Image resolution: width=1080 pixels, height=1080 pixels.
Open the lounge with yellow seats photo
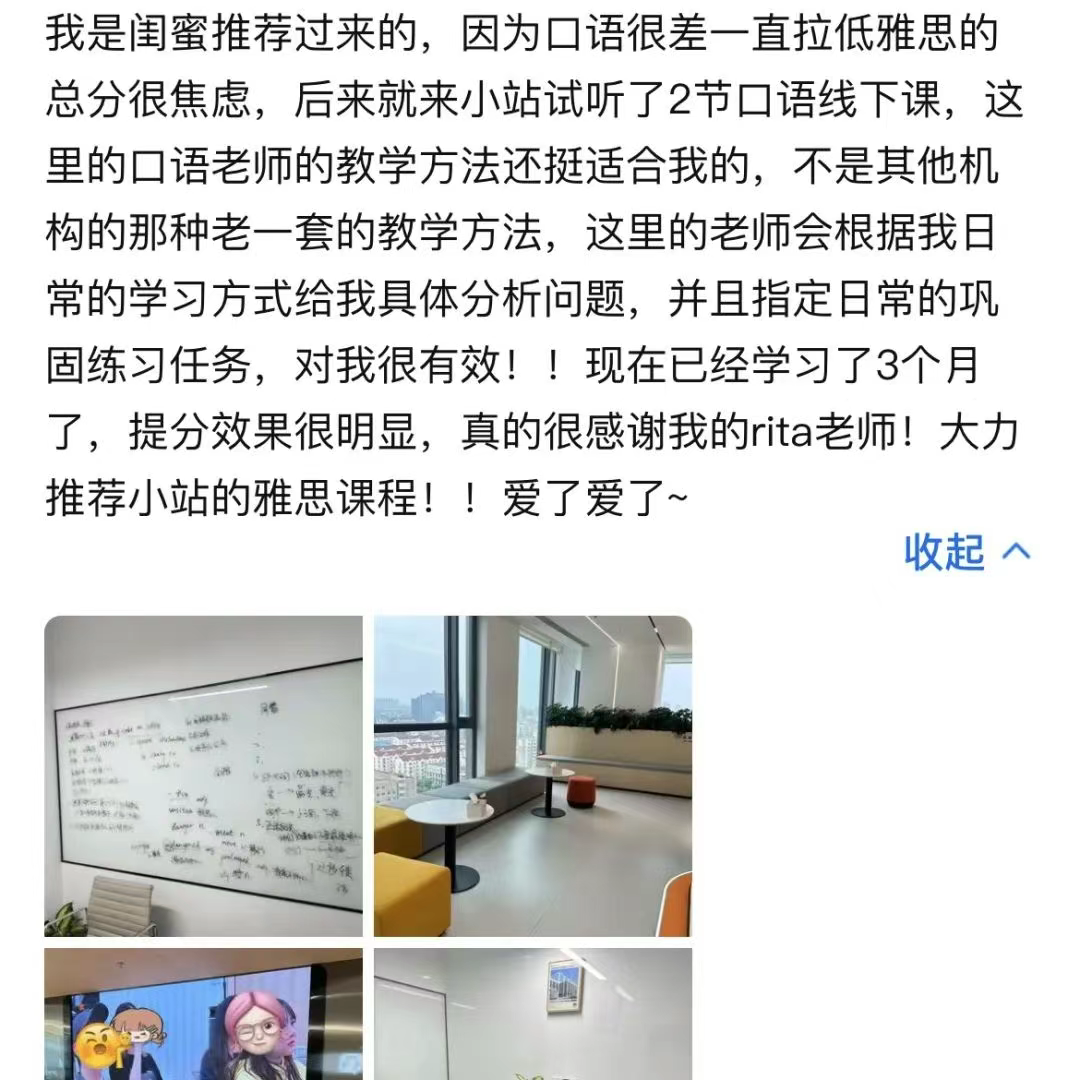(533, 776)
